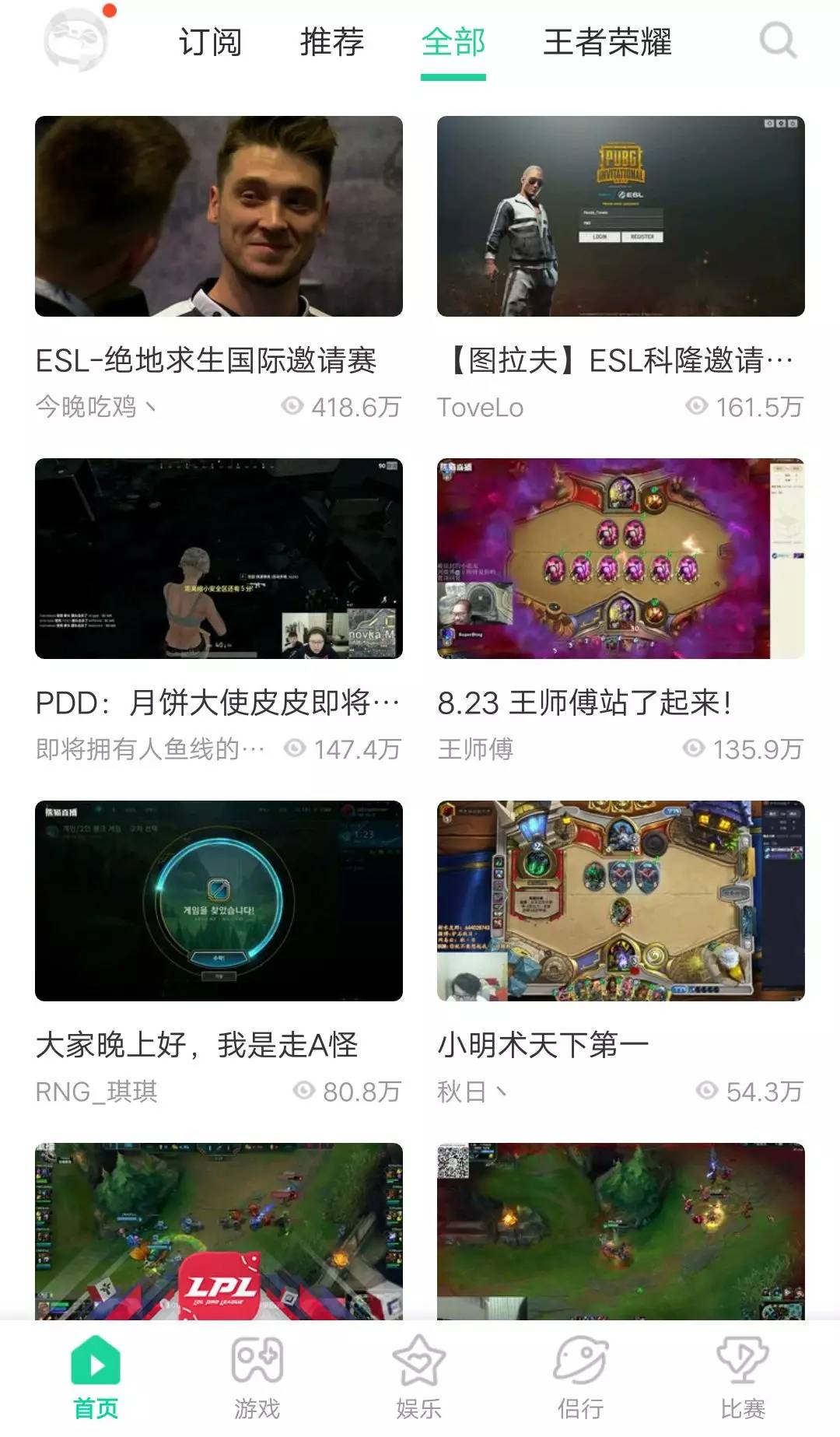Open the stream showing the LPL logo
The height and width of the screenshot is (1437, 840).
[x=219, y=1231]
